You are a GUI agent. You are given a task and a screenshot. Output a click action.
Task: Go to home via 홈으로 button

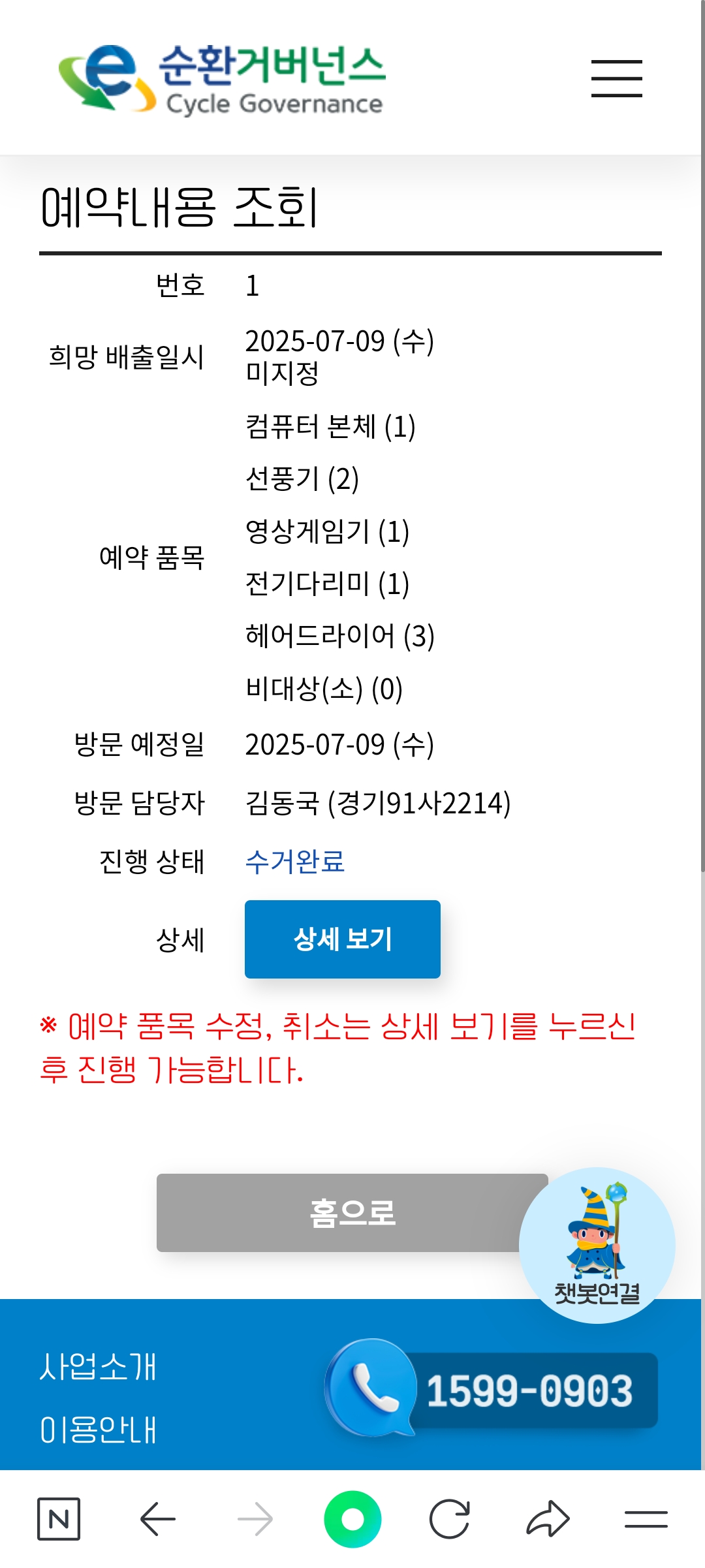(352, 1213)
